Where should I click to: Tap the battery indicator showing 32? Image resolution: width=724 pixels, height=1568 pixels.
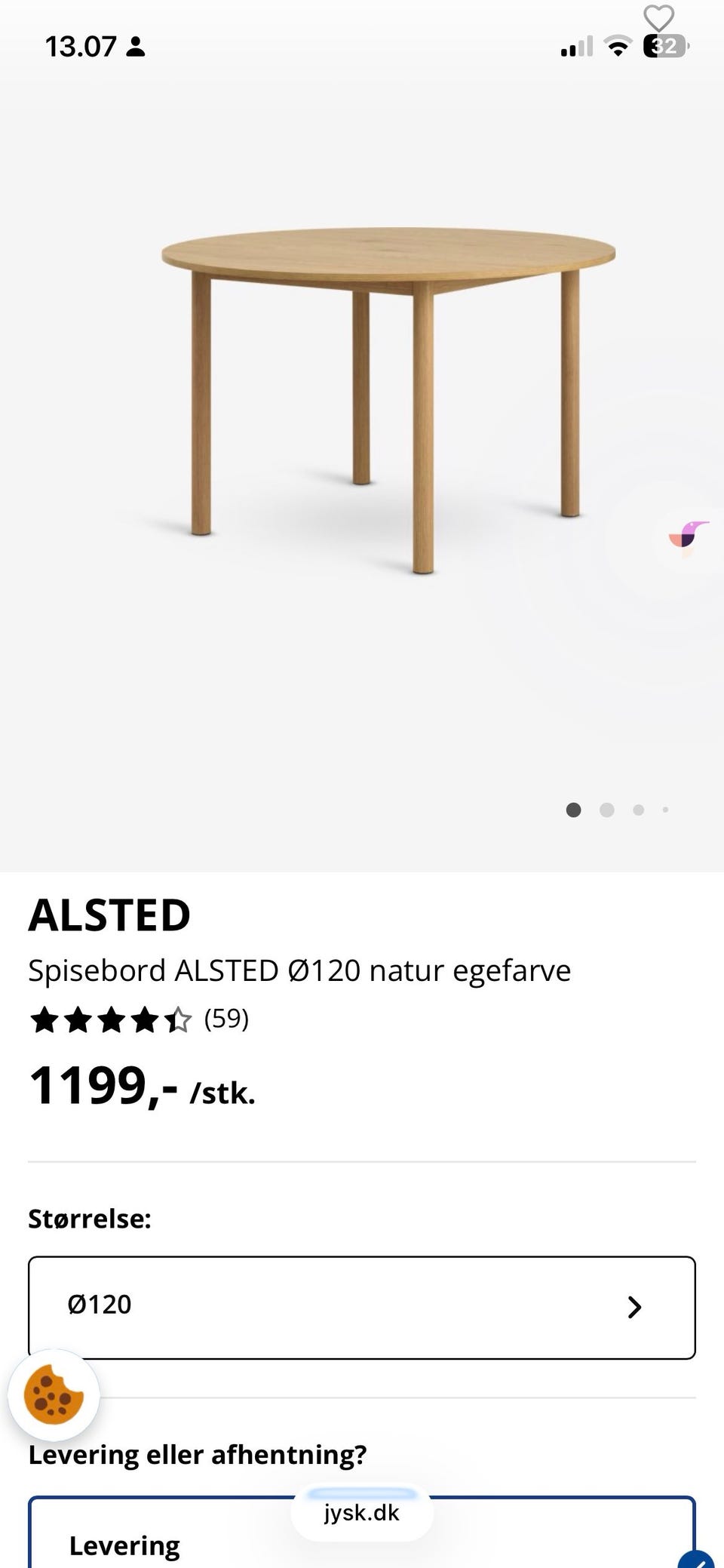click(x=665, y=45)
